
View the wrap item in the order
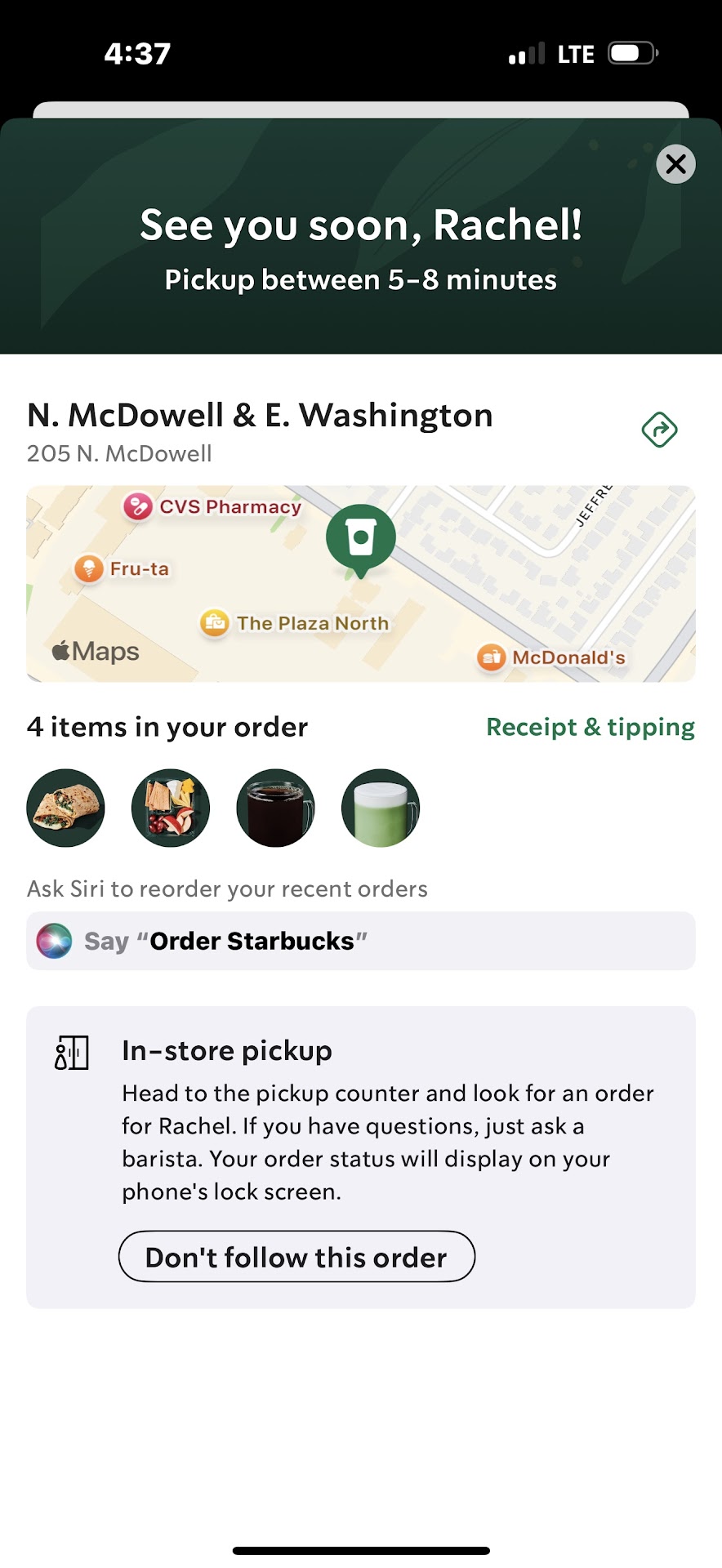[66, 808]
